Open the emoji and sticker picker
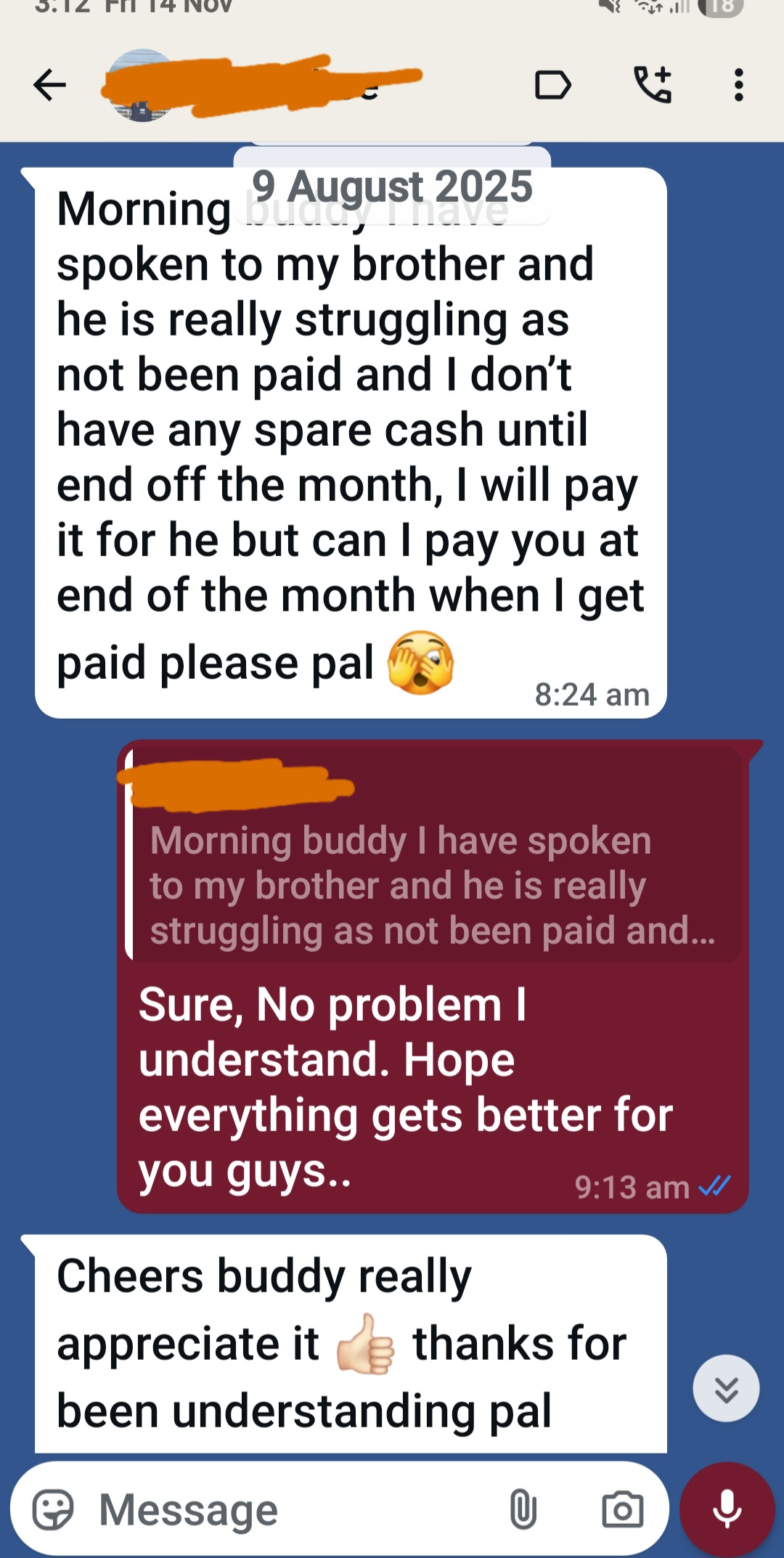Viewport: 784px width, 1558px height. [x=53, y=1510]
